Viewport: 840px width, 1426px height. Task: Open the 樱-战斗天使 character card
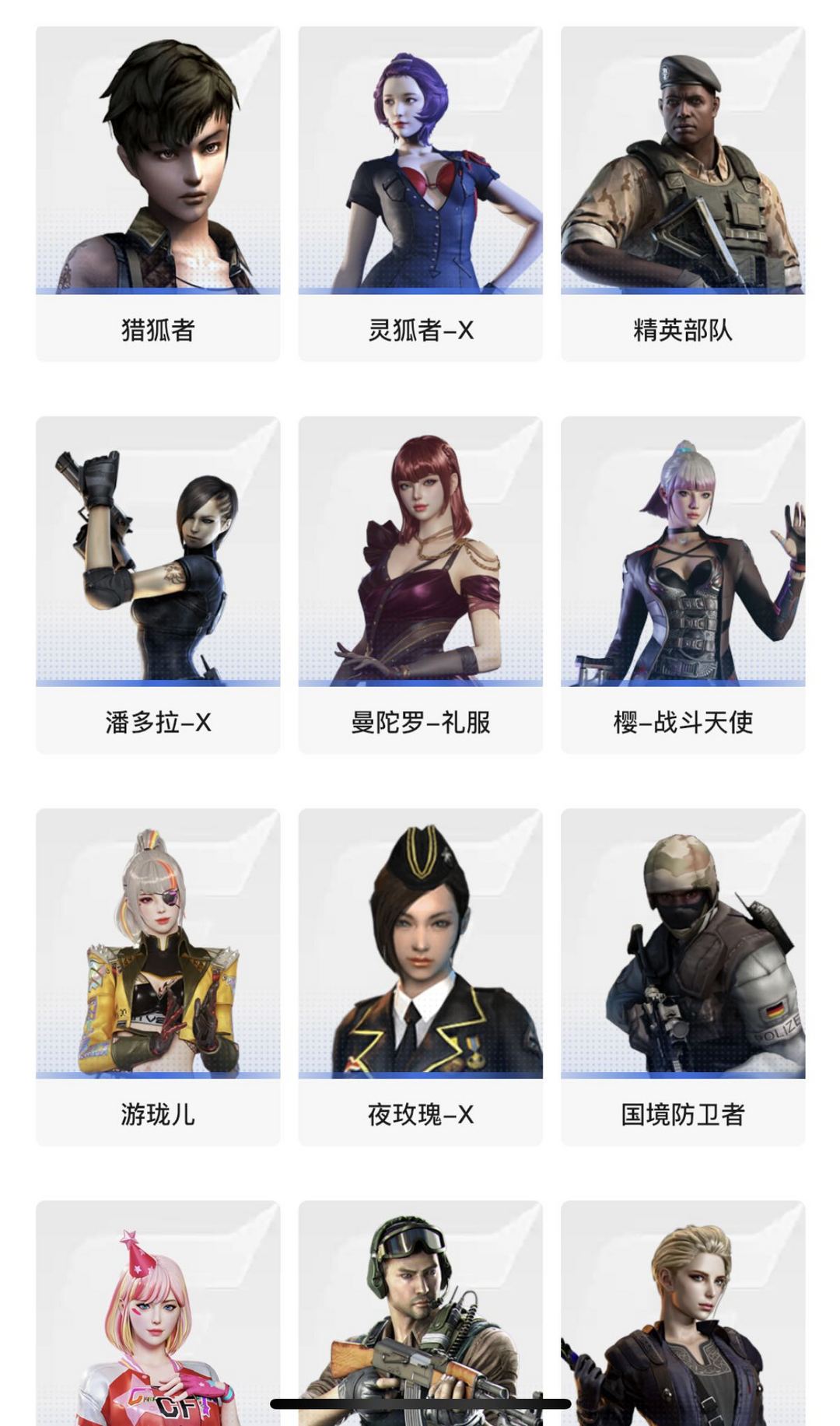[x=682, y=583]
